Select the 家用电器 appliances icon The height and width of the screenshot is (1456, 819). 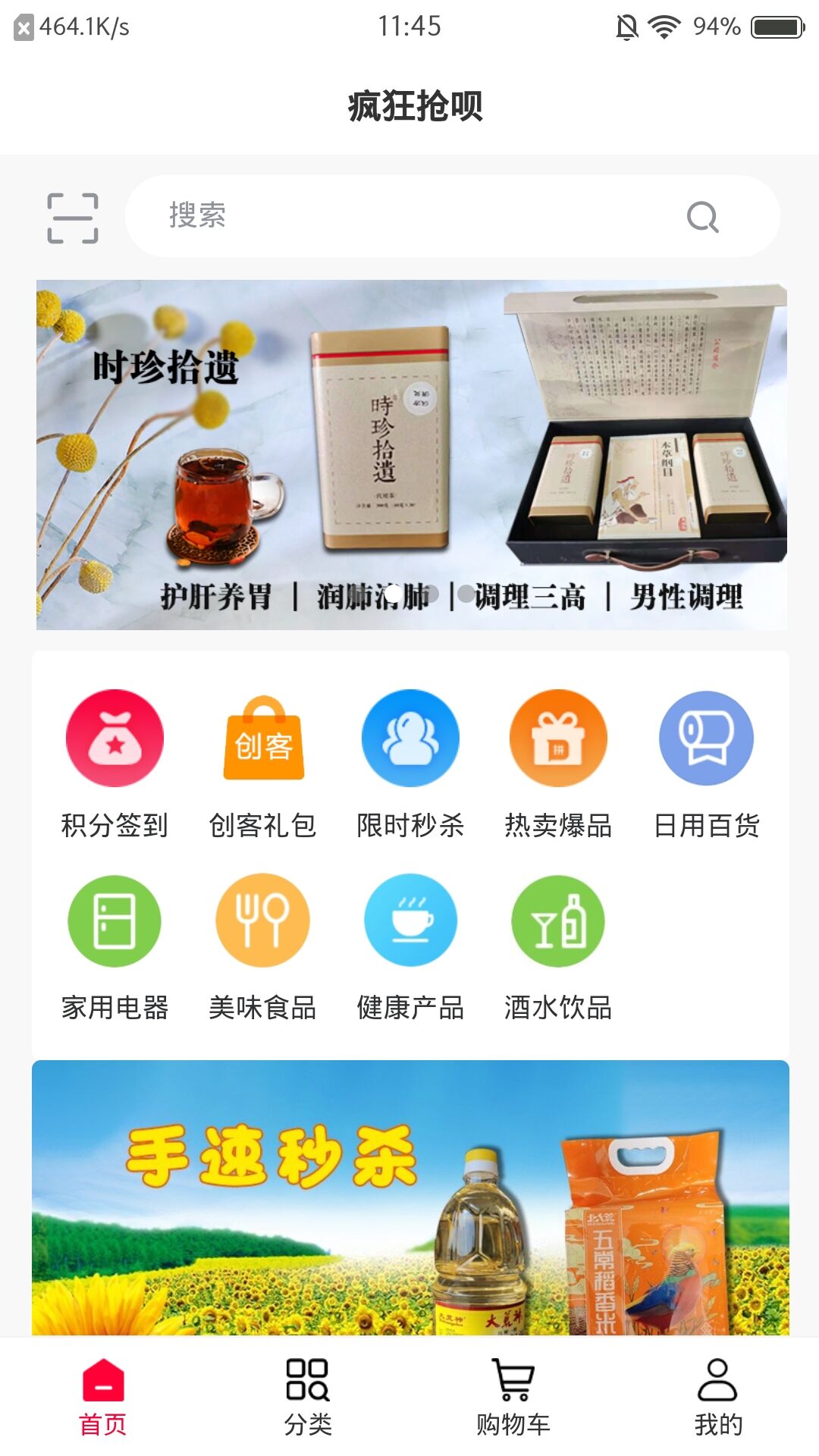pos(114,921)
